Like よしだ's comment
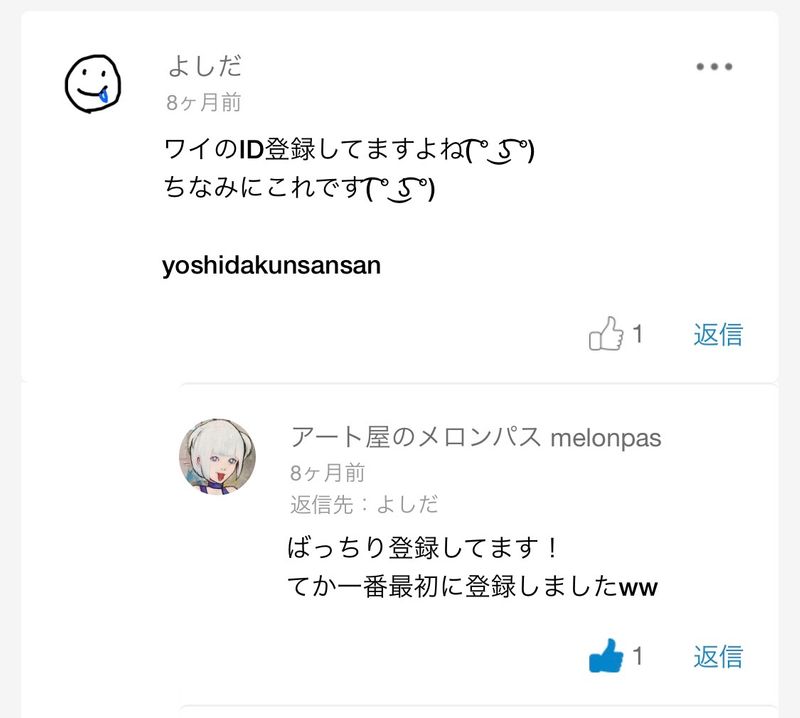800x718 pixels. click(606, 334)
